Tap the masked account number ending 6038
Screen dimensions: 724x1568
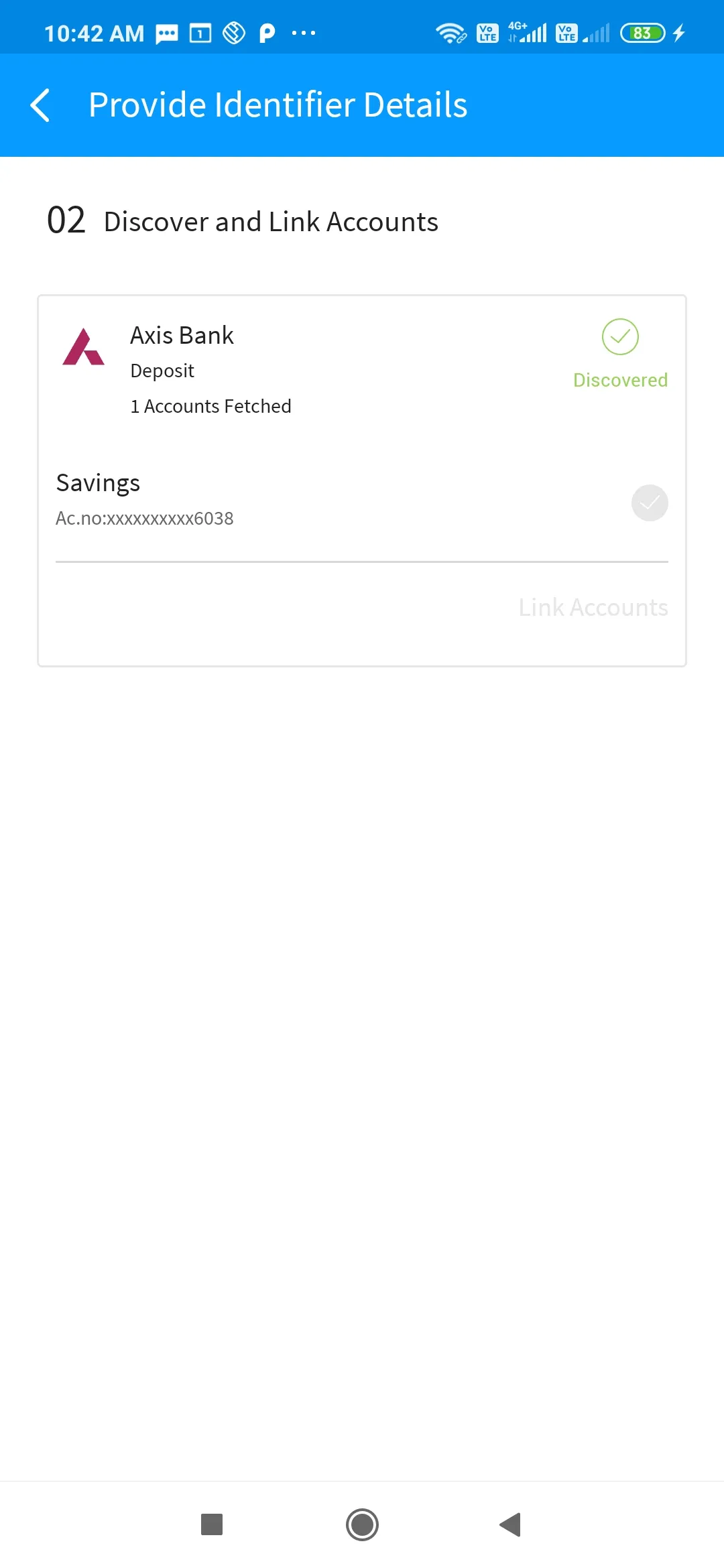pos(145,518)
